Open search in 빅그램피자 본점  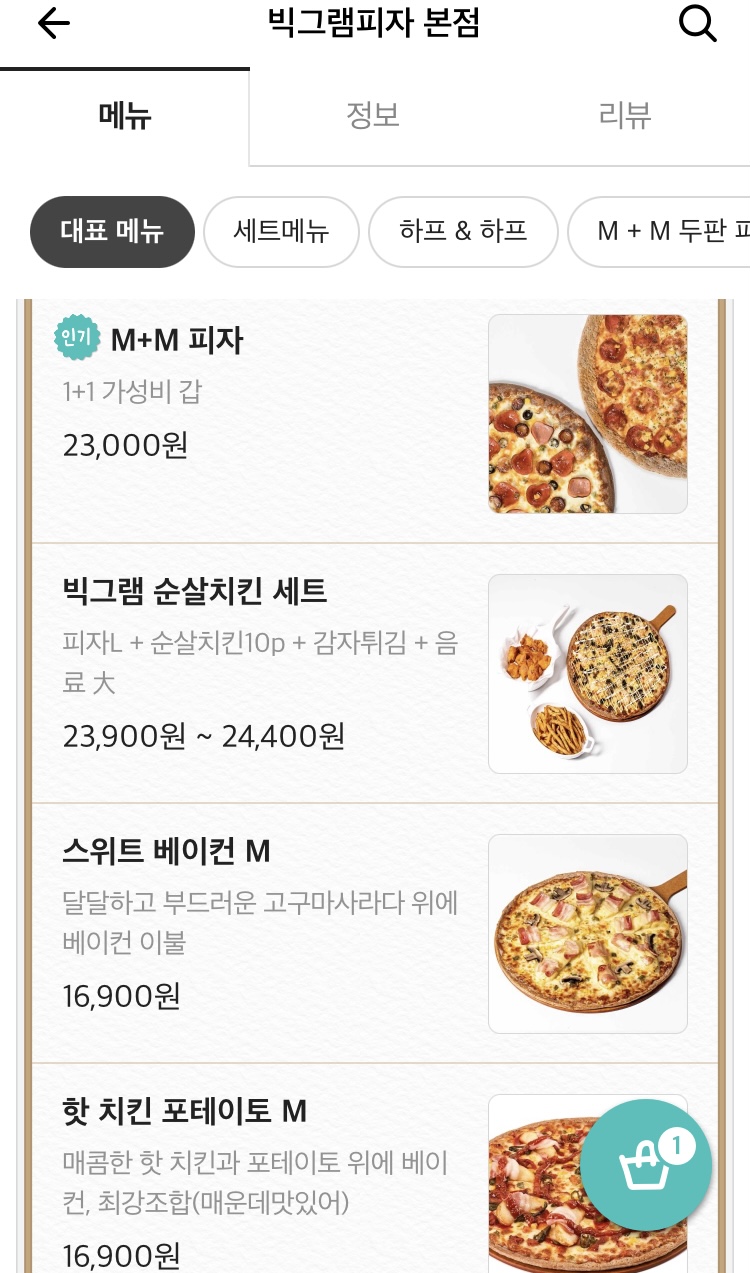pyautogui.click(x=697, y=24)
